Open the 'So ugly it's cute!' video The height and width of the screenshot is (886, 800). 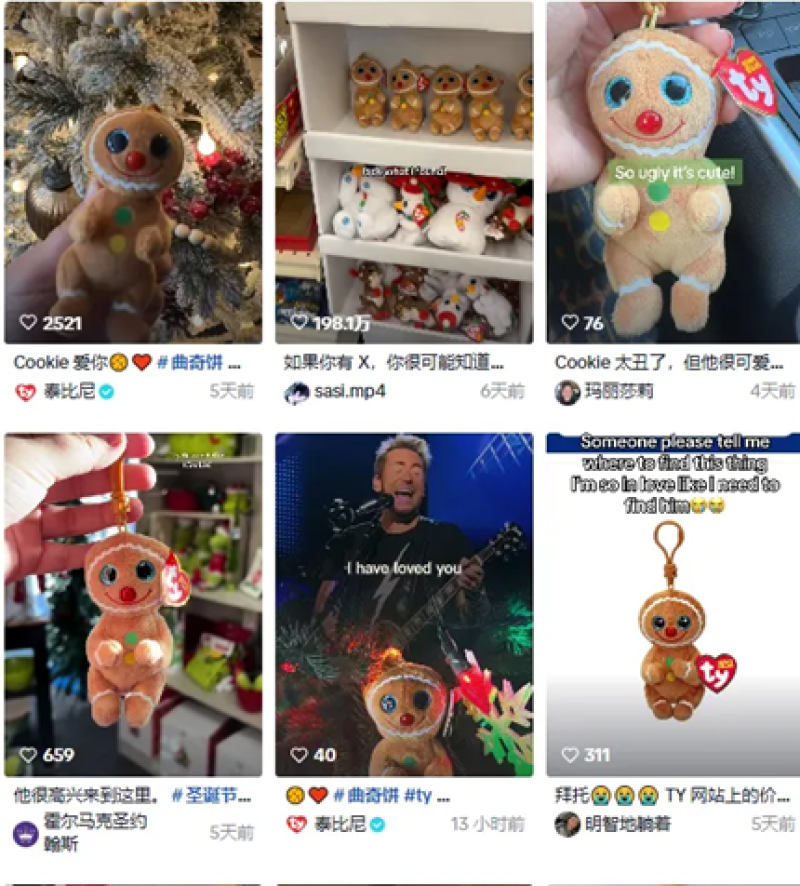coord(671,170)
